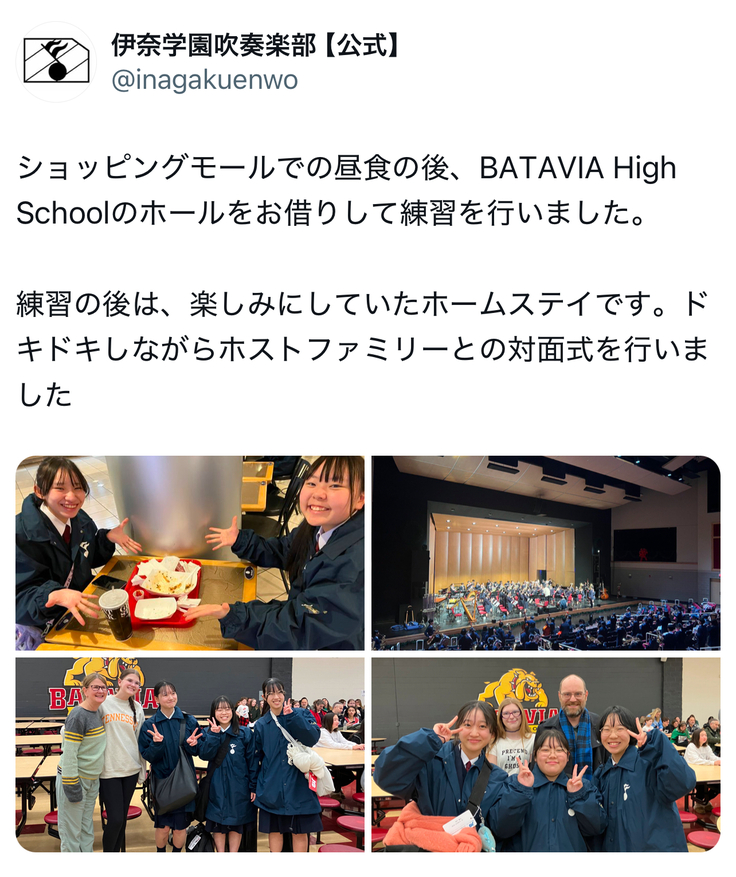This screenshot has width=736, height=877.
Task: Open the photo of girls eating lunch
Action: [x=190, y=553]
